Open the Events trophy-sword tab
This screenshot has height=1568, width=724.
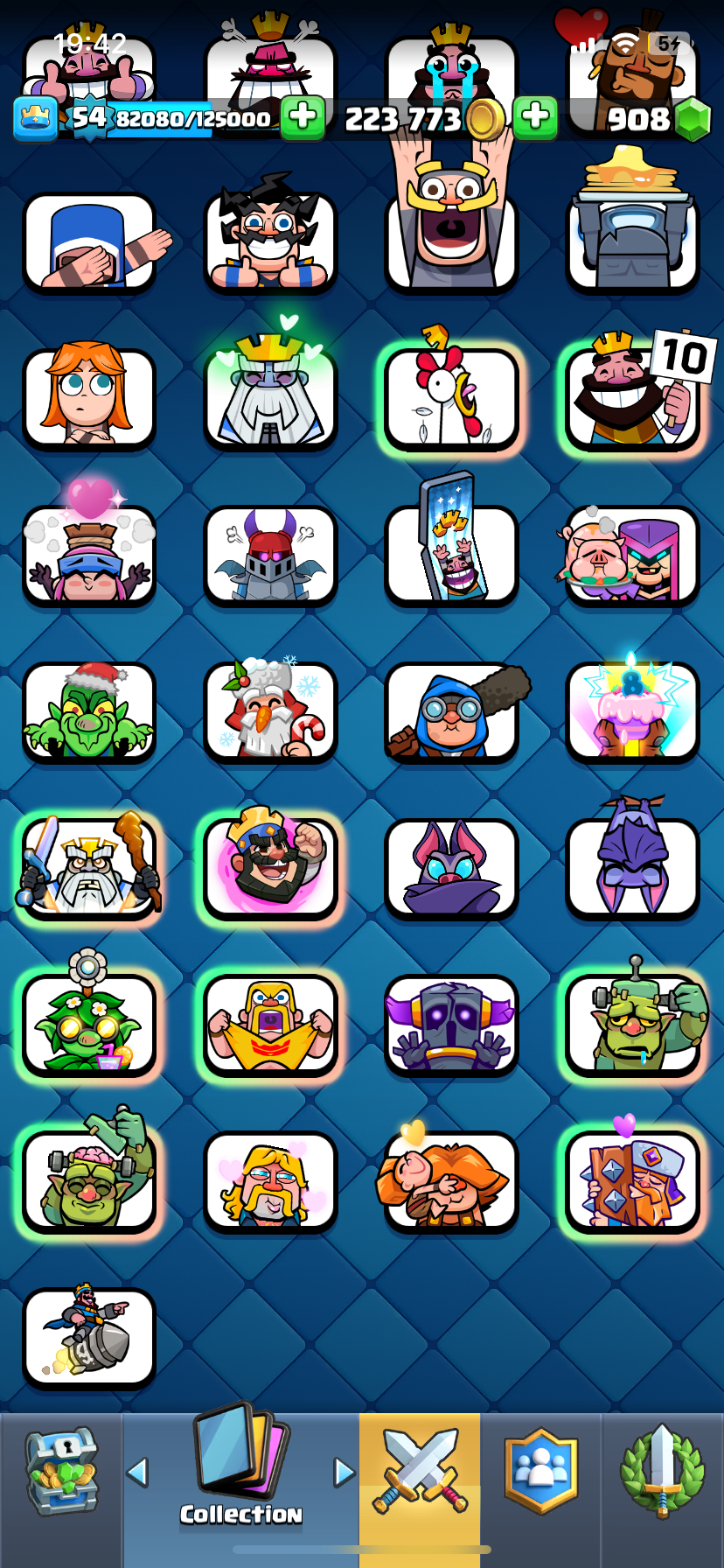click(x=662, y=1472)
